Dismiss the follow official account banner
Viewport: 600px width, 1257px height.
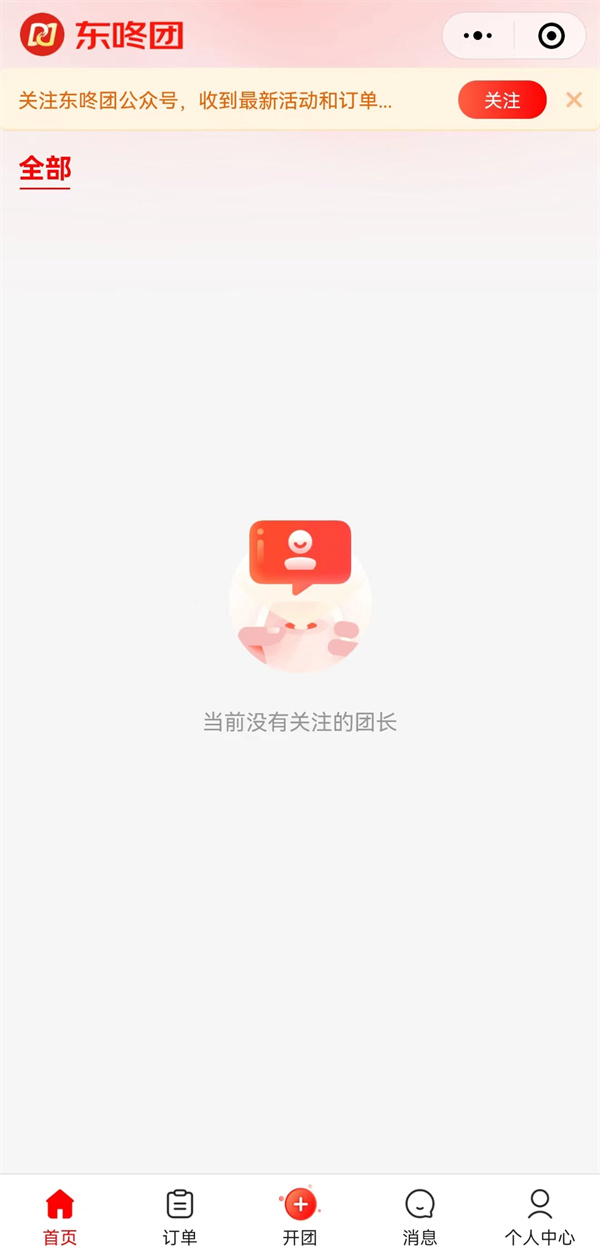(x=574, y=99)
